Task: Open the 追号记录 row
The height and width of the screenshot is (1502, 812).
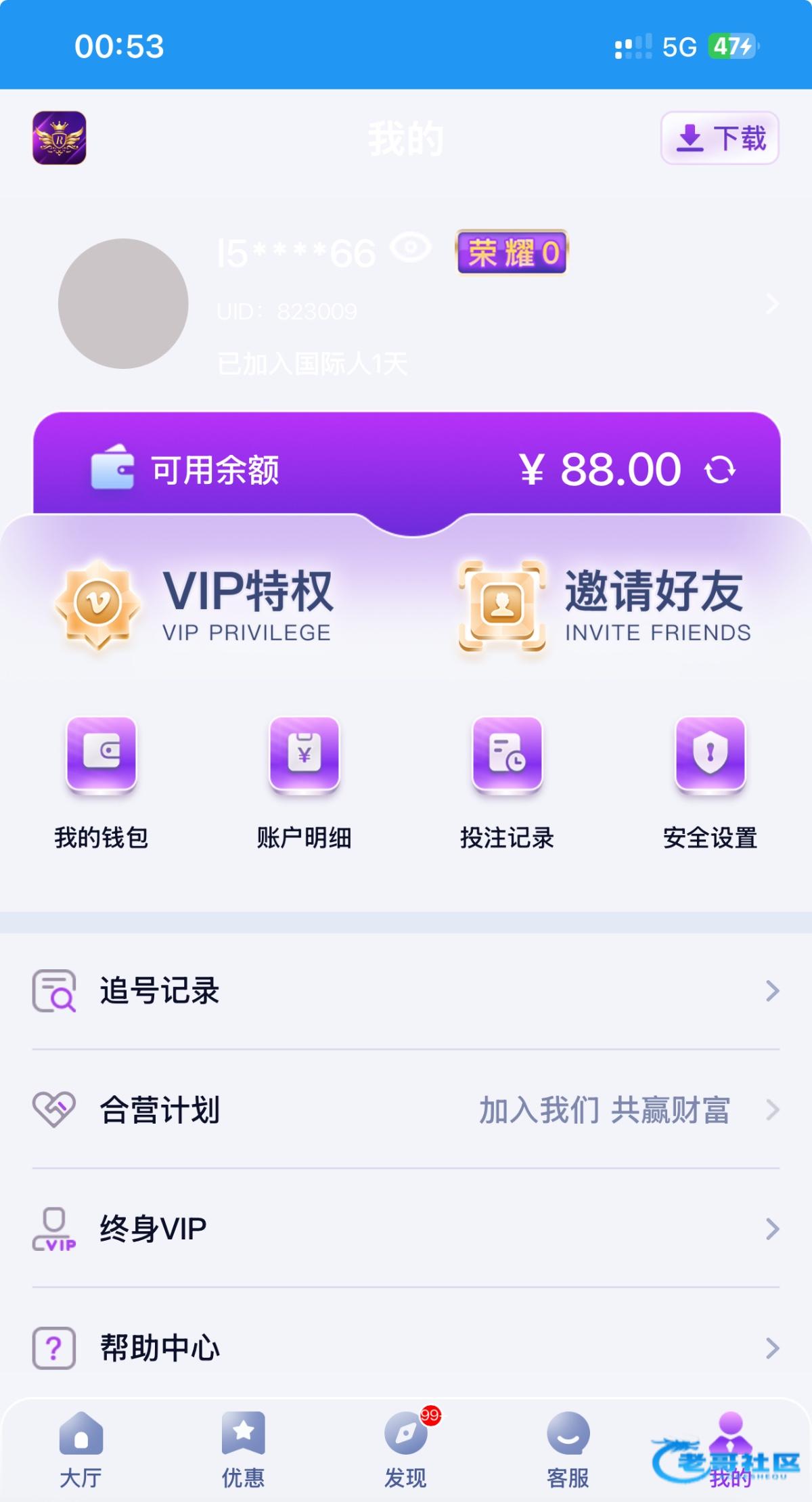Action: click(406, 991)
